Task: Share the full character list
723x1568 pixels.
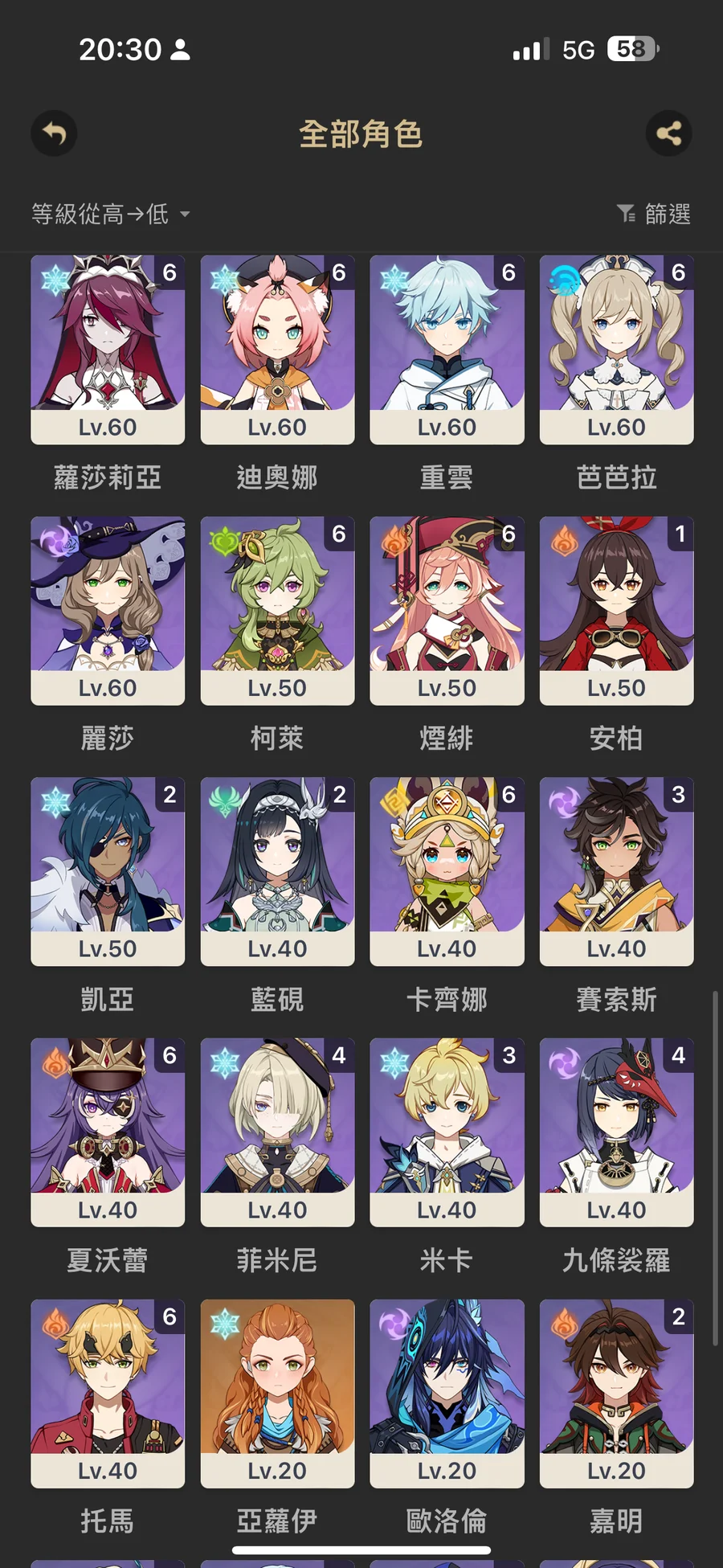Action: point(668,133)
